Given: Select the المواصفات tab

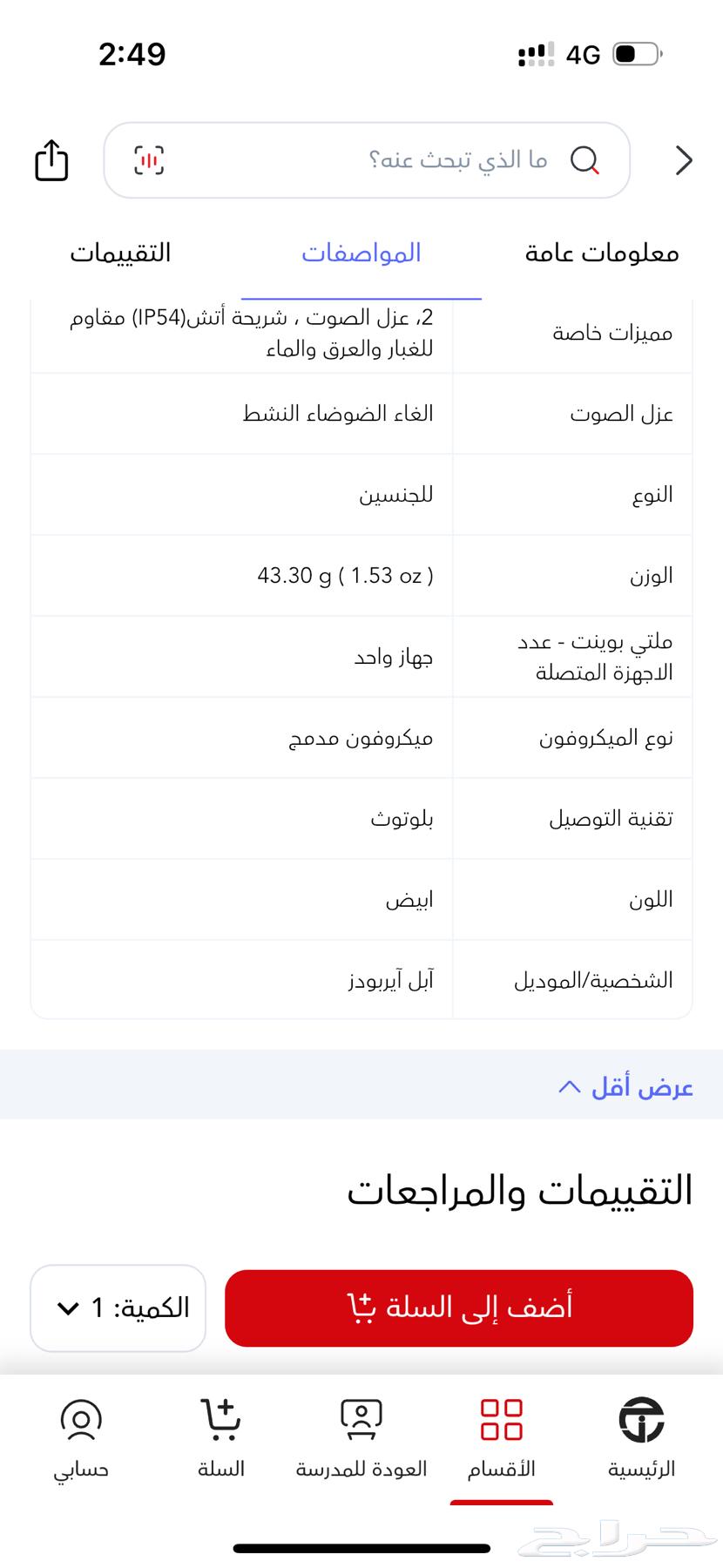Looking at the screenshot, I should click(362, 253).
